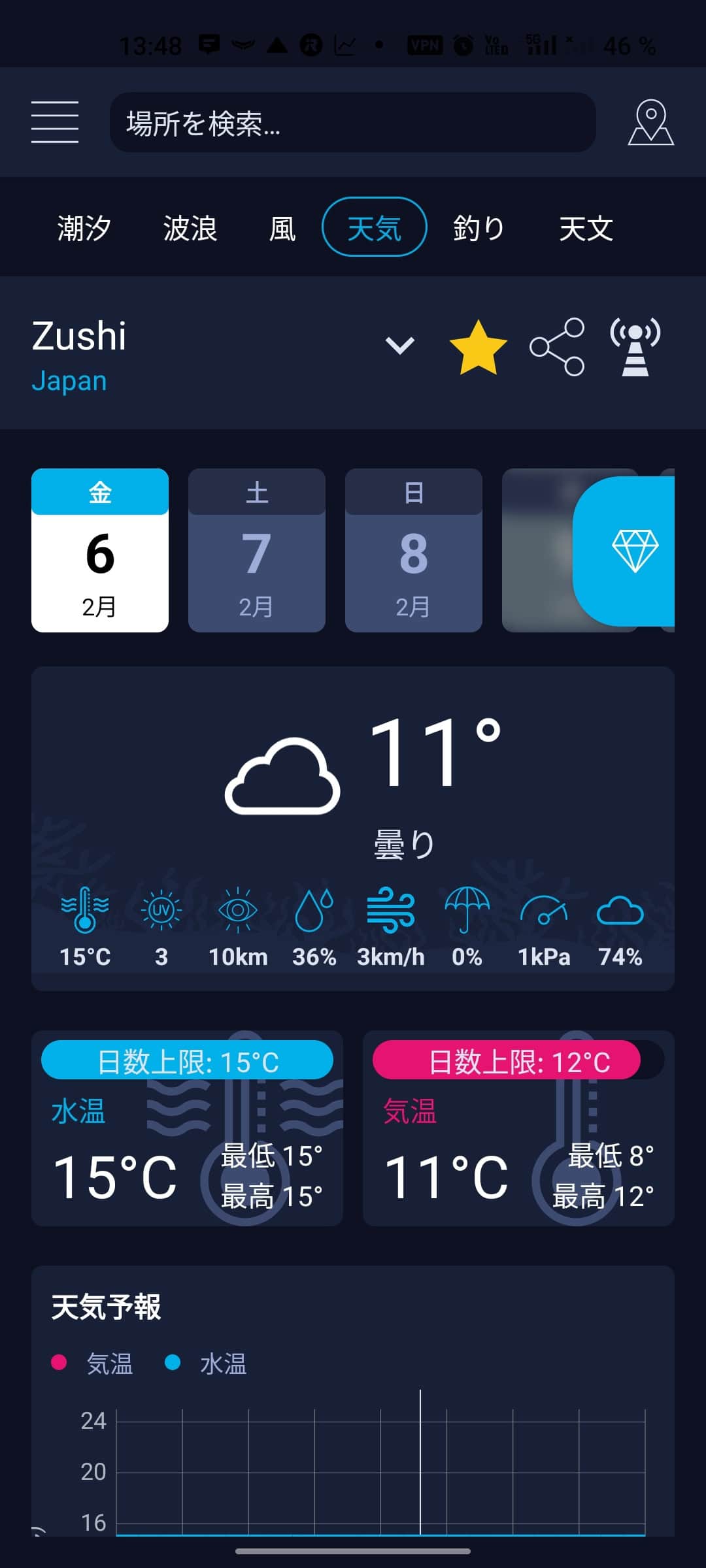
Task: Switch to the 天文 tab
Action: (x=586, y=228)
